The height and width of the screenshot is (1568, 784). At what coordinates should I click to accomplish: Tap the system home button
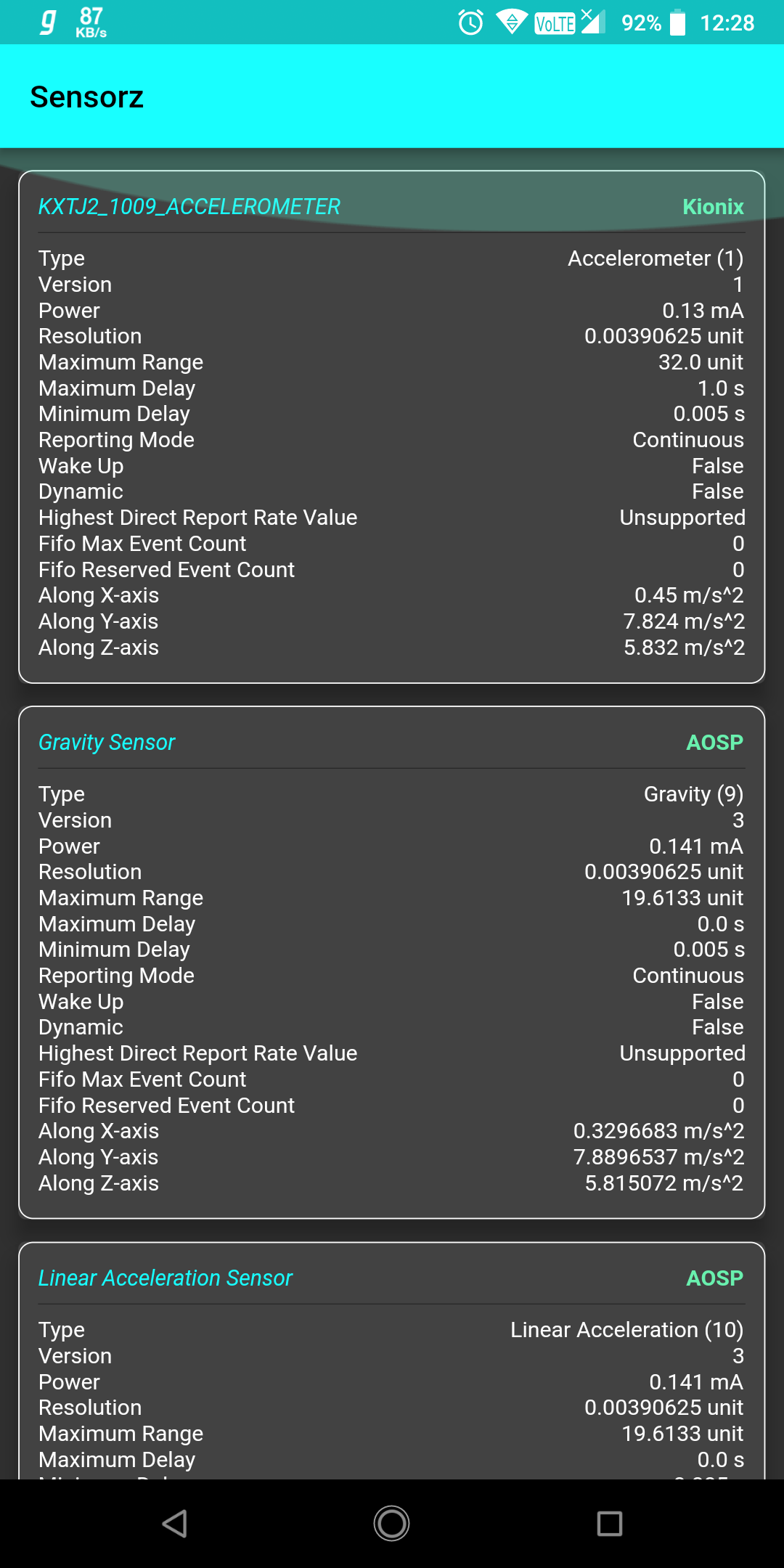(x=392, y=1523)
